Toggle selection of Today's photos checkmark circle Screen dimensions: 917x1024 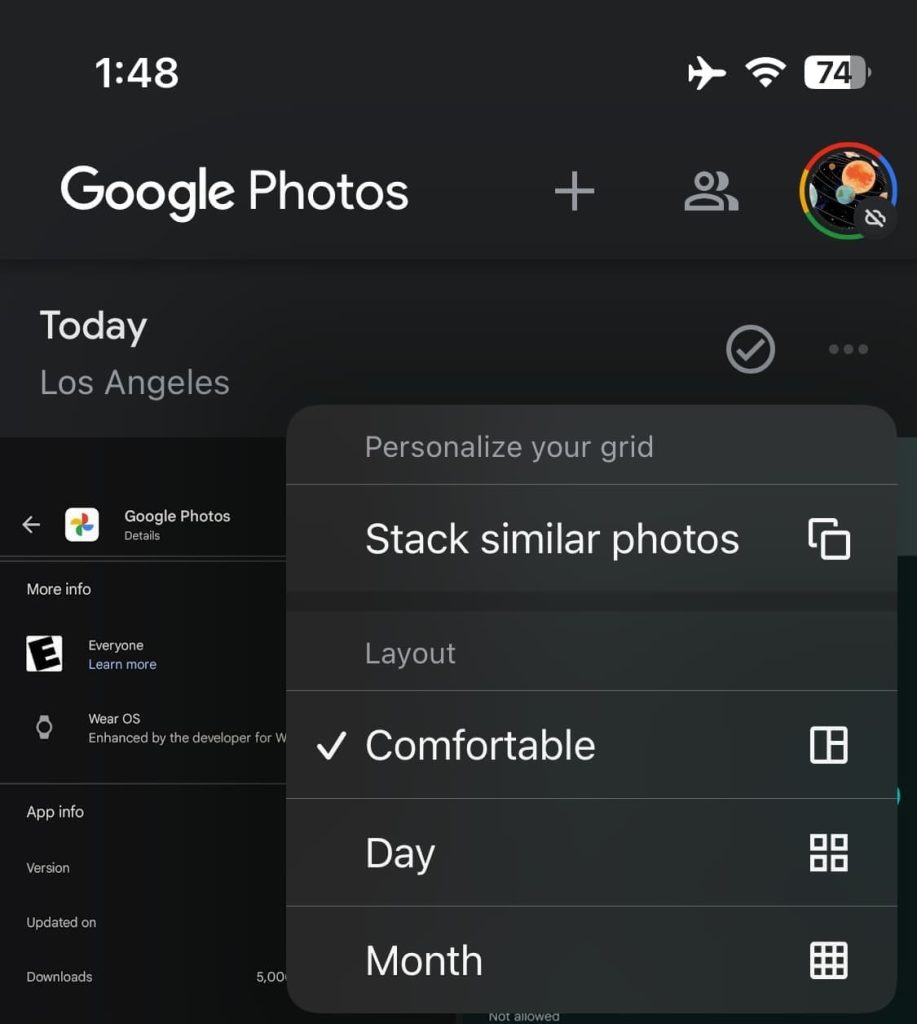click(750, 349)
